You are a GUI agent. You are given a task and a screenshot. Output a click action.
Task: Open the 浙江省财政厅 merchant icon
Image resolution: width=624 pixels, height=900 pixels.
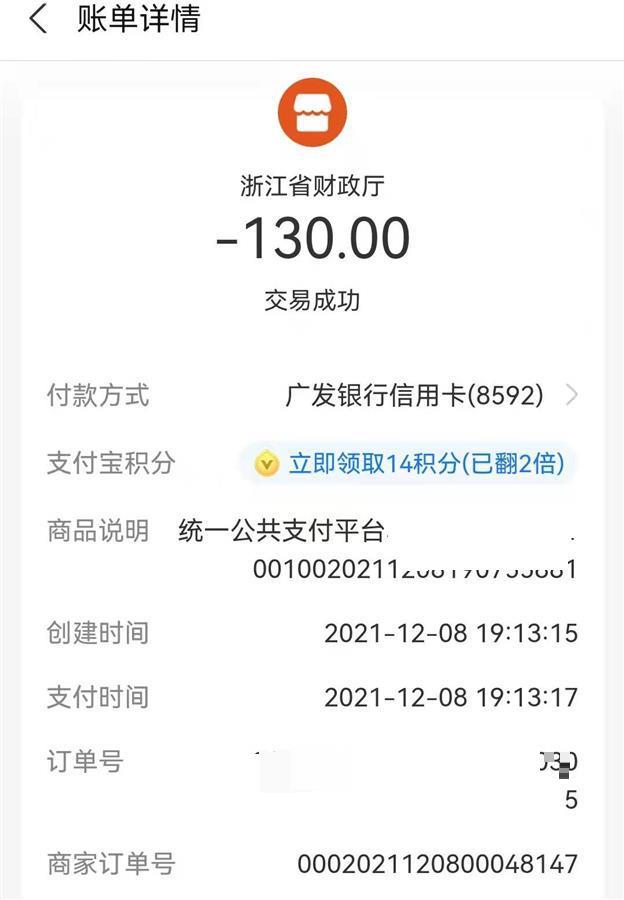[x=312, y=112]
